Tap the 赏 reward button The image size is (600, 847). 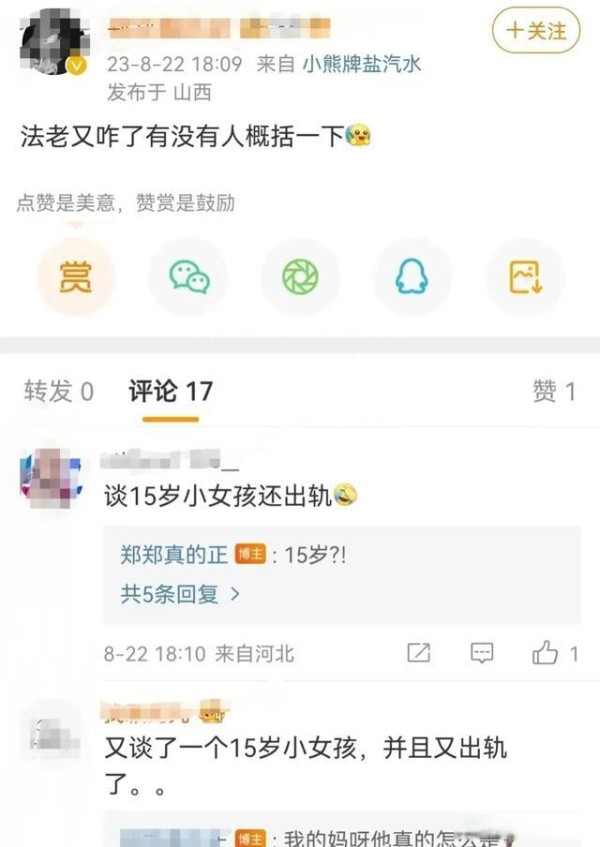(76, 277)
